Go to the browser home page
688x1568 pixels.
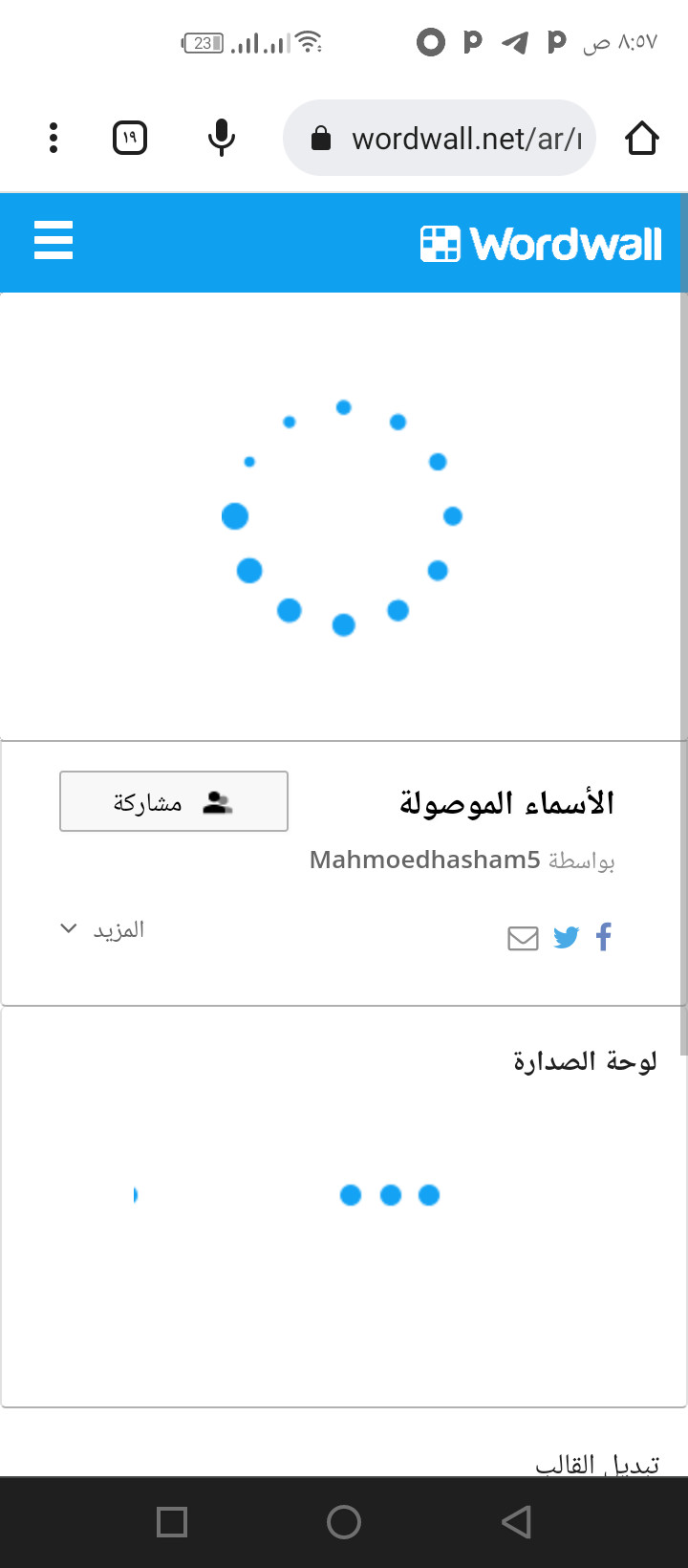(642, 139)
